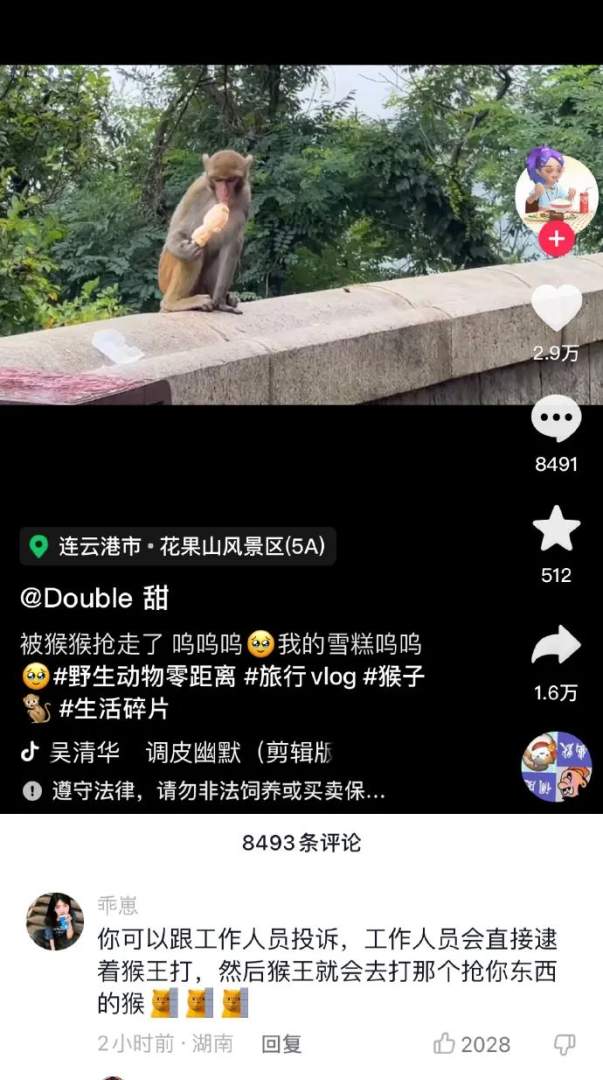Follow the creator with the plus button

coord(556,240)
